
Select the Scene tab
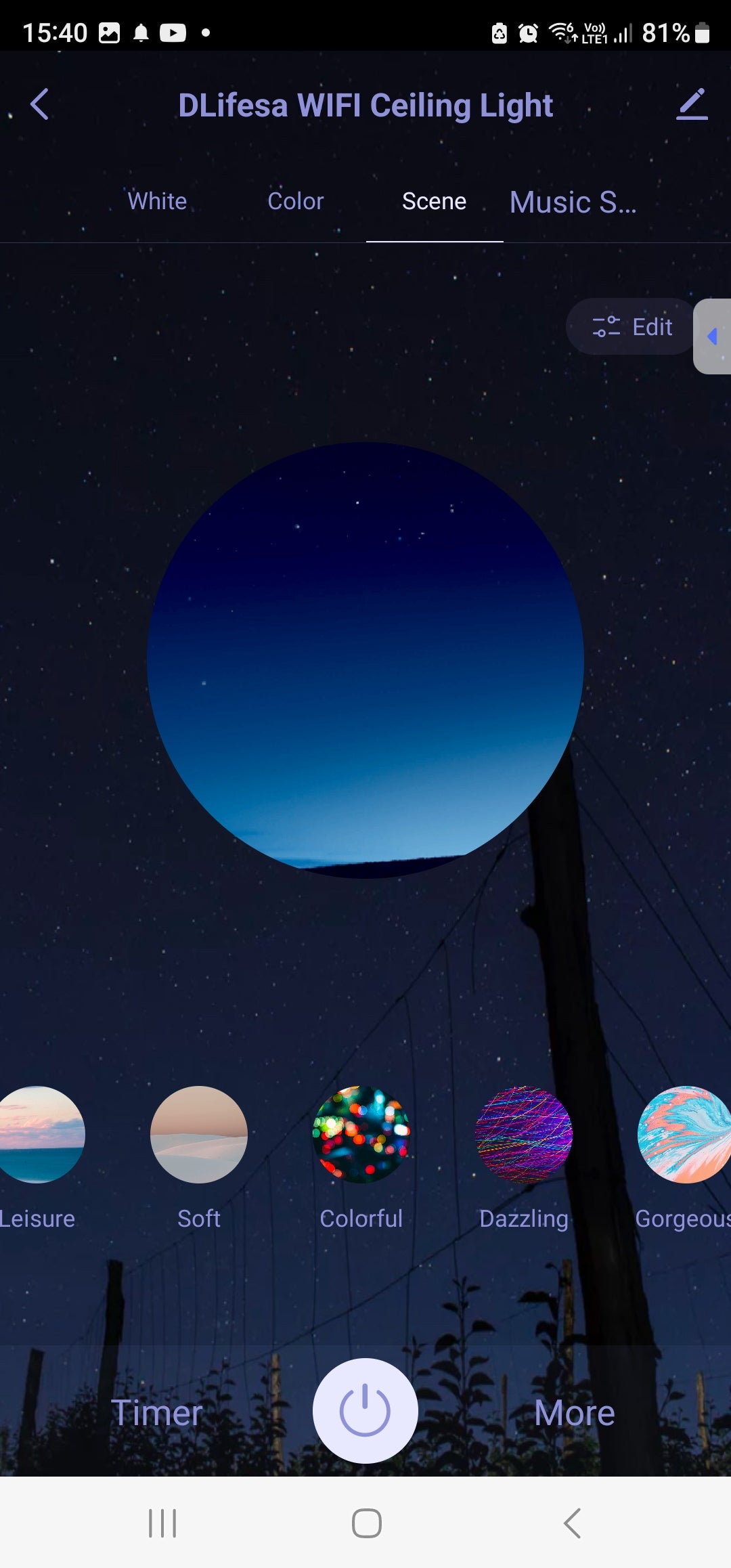pyautogui.click(x=434, y=201)
